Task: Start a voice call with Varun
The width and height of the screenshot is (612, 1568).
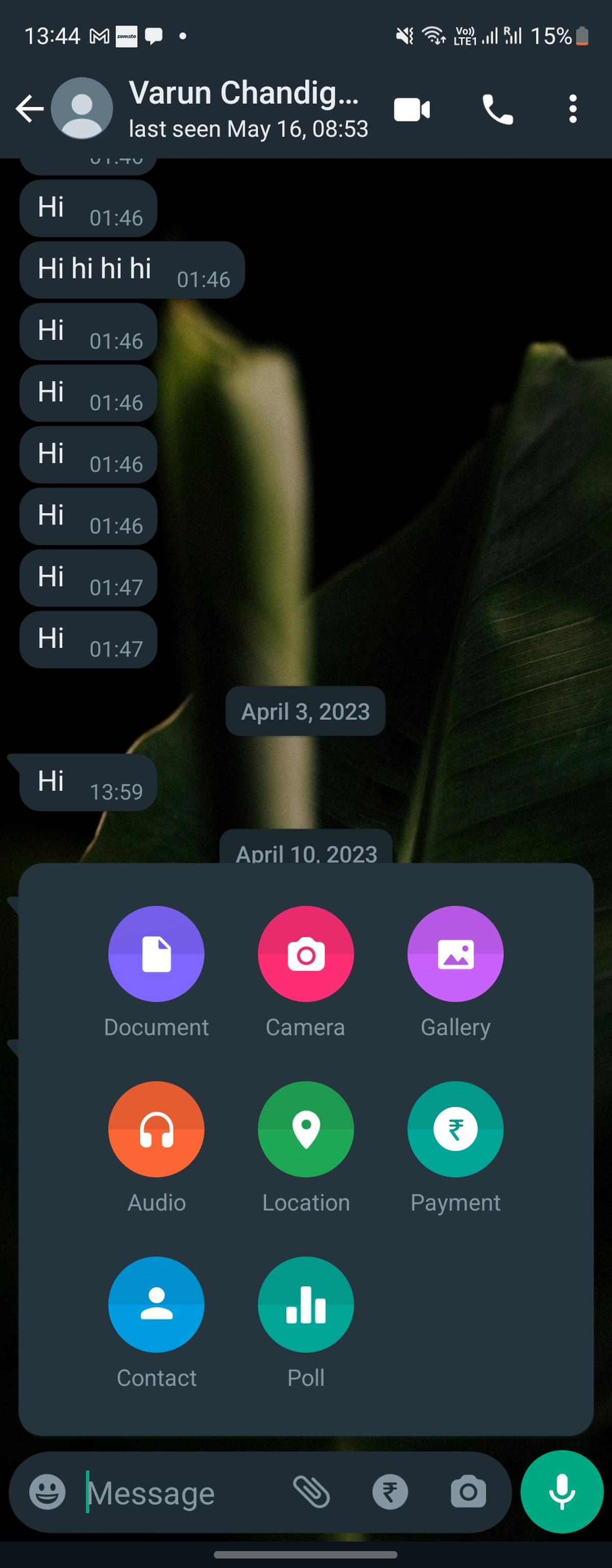Action: click(498, 110)
